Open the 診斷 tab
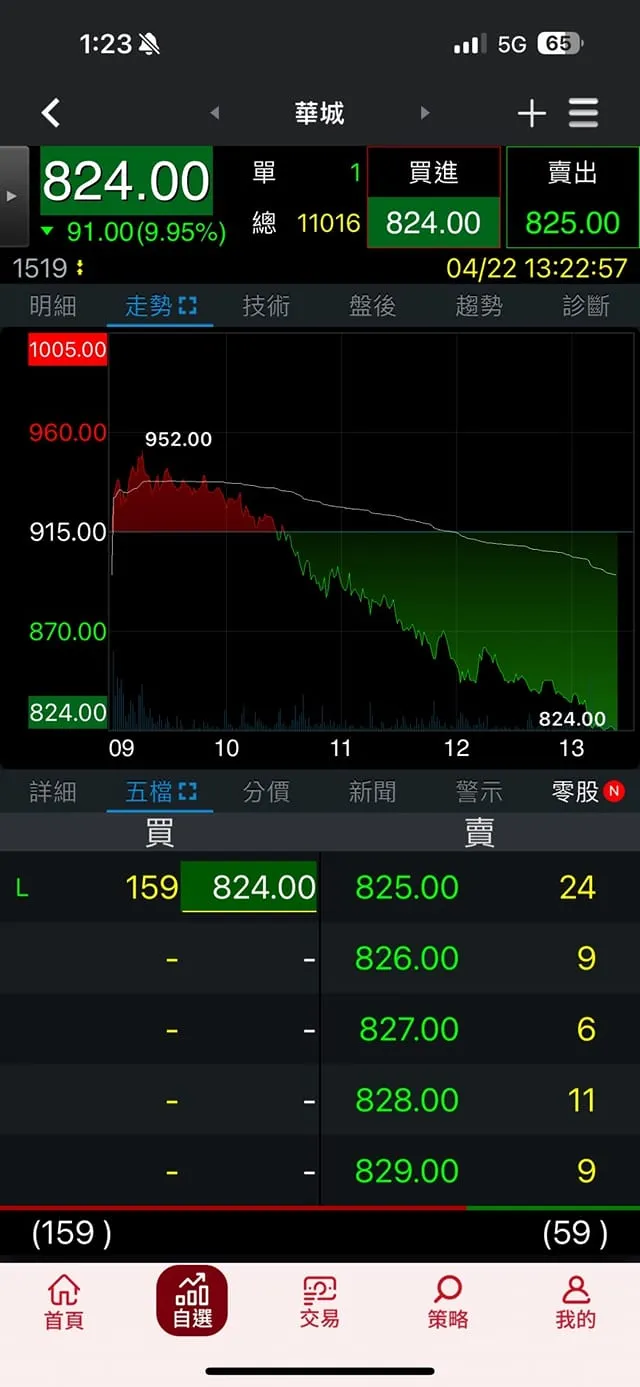Viewport: 640px width, 1387px height. click(586, 306)
